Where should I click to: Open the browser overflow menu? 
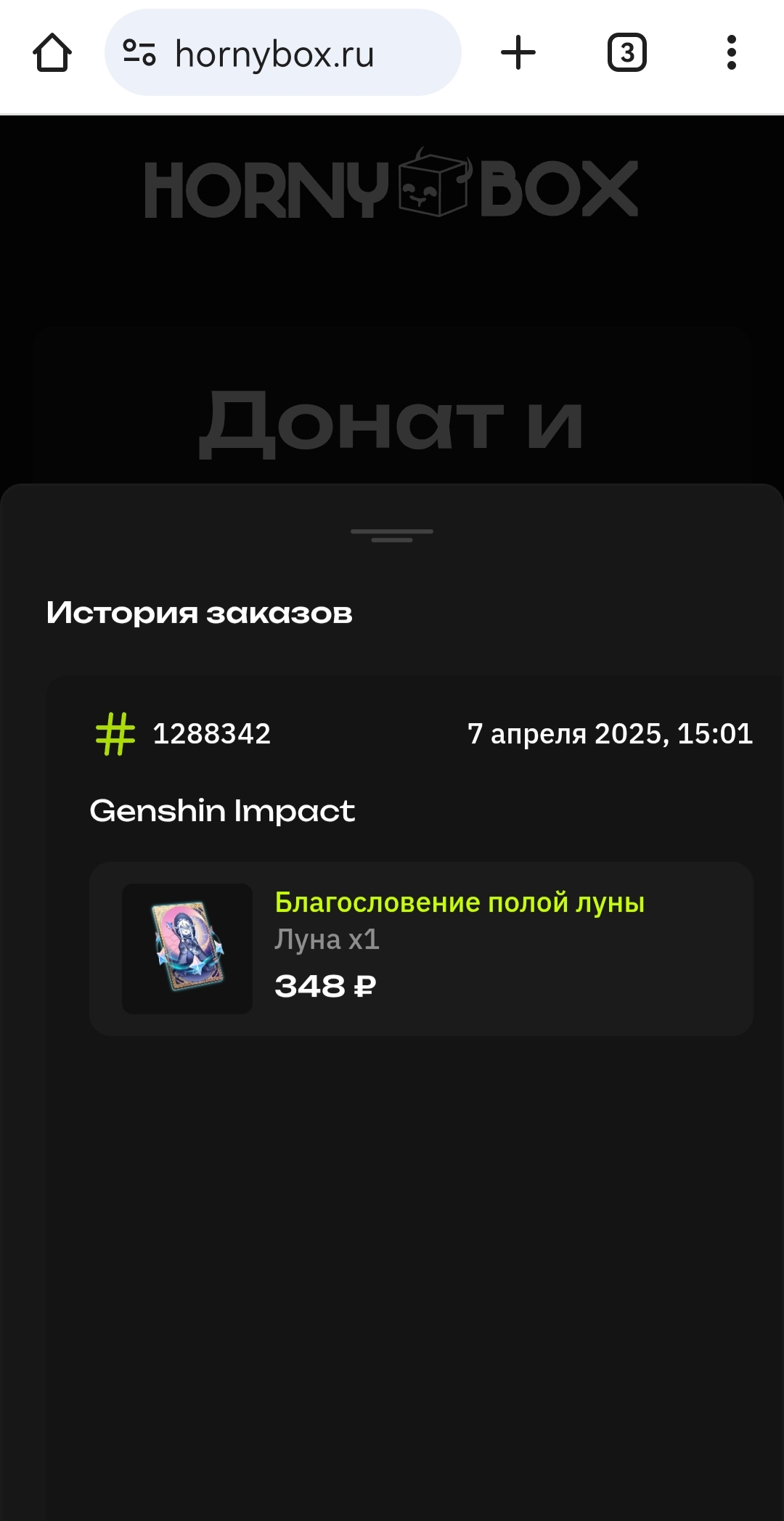pos(732,53)
